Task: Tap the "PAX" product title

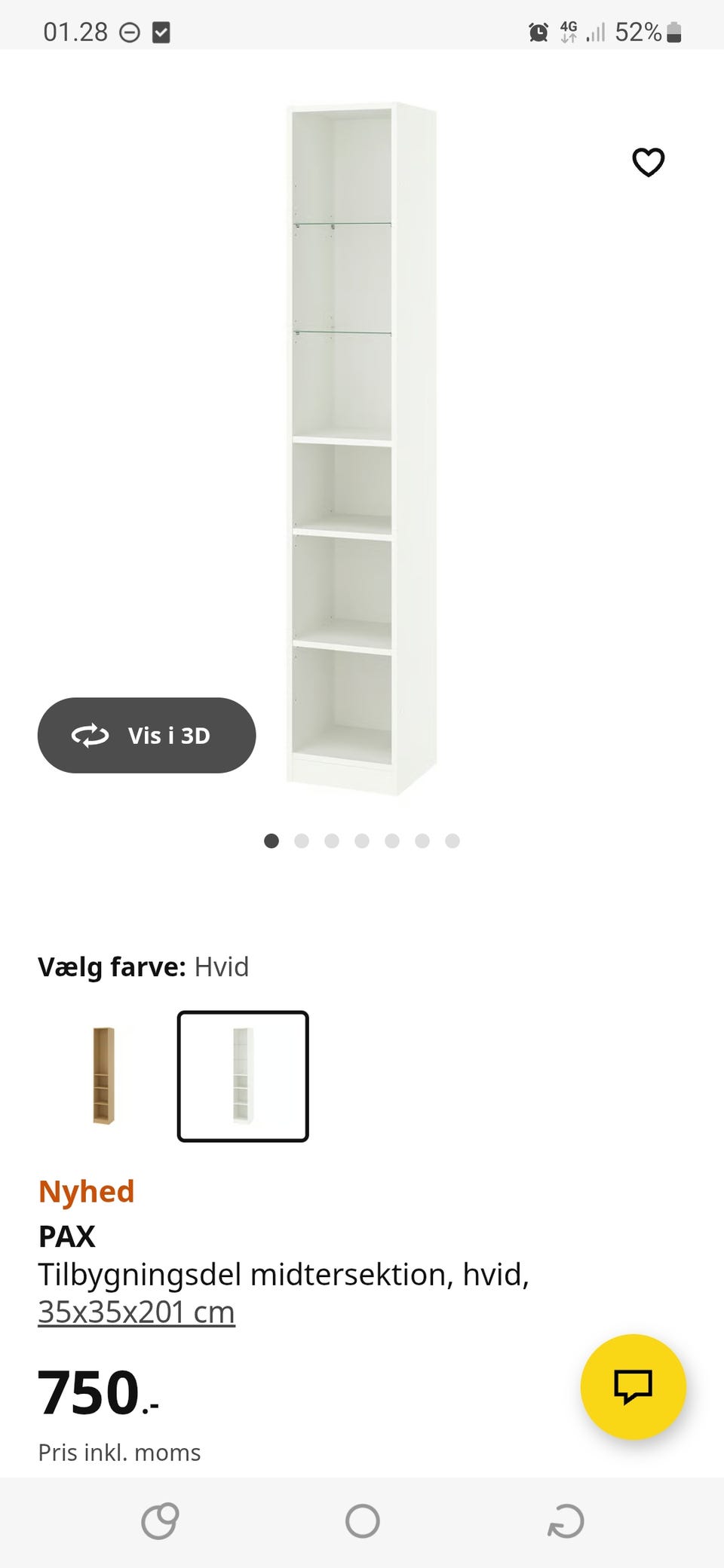Action: coord(66,1236)
